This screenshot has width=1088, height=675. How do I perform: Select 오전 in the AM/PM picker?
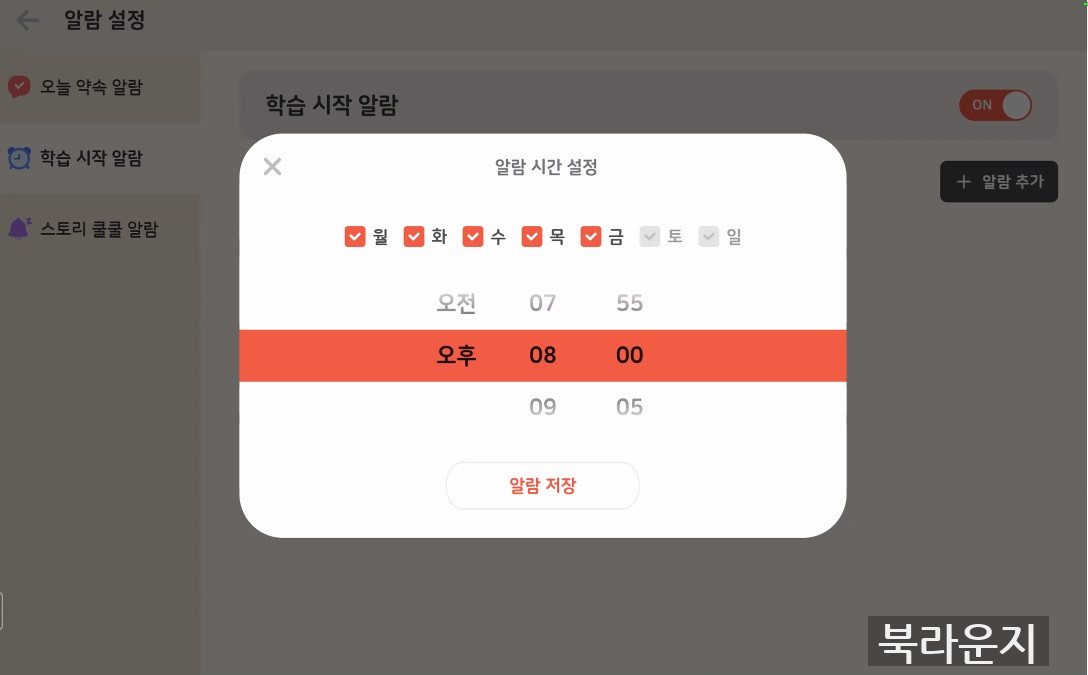[456, 303]
